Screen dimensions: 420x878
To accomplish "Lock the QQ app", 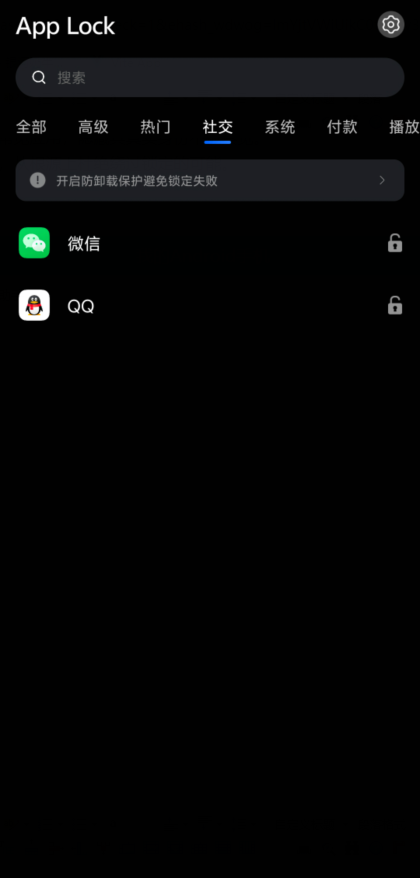I will point(395,305).
